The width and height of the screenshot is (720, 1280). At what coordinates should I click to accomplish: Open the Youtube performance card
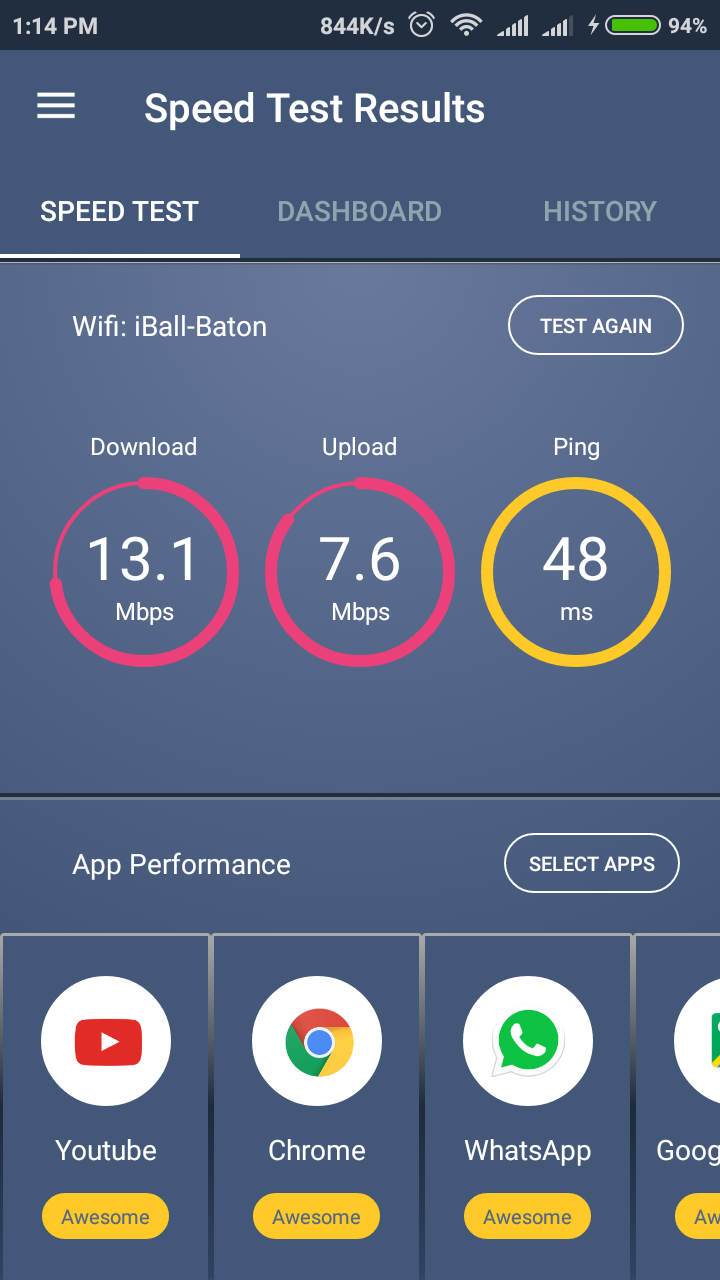coord(106,1106)
